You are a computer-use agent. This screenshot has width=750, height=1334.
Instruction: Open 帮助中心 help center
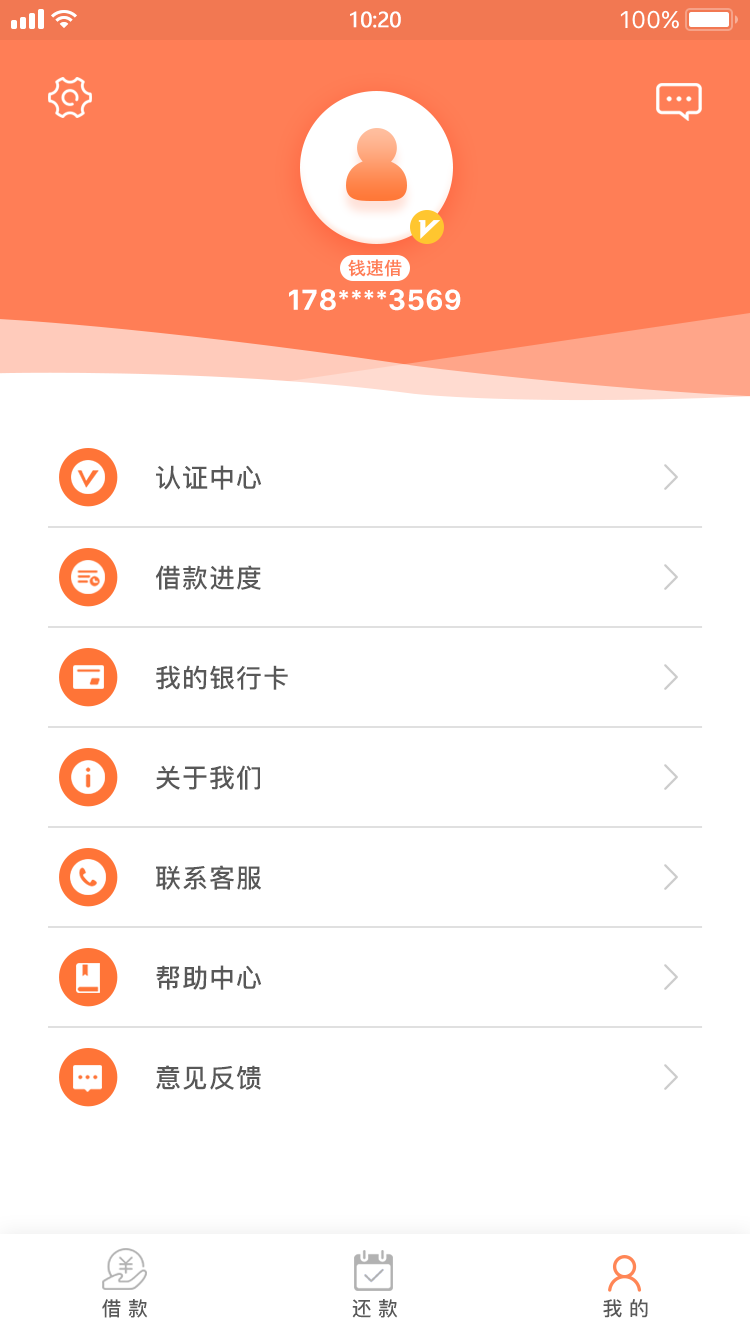(x=375, y=978)
